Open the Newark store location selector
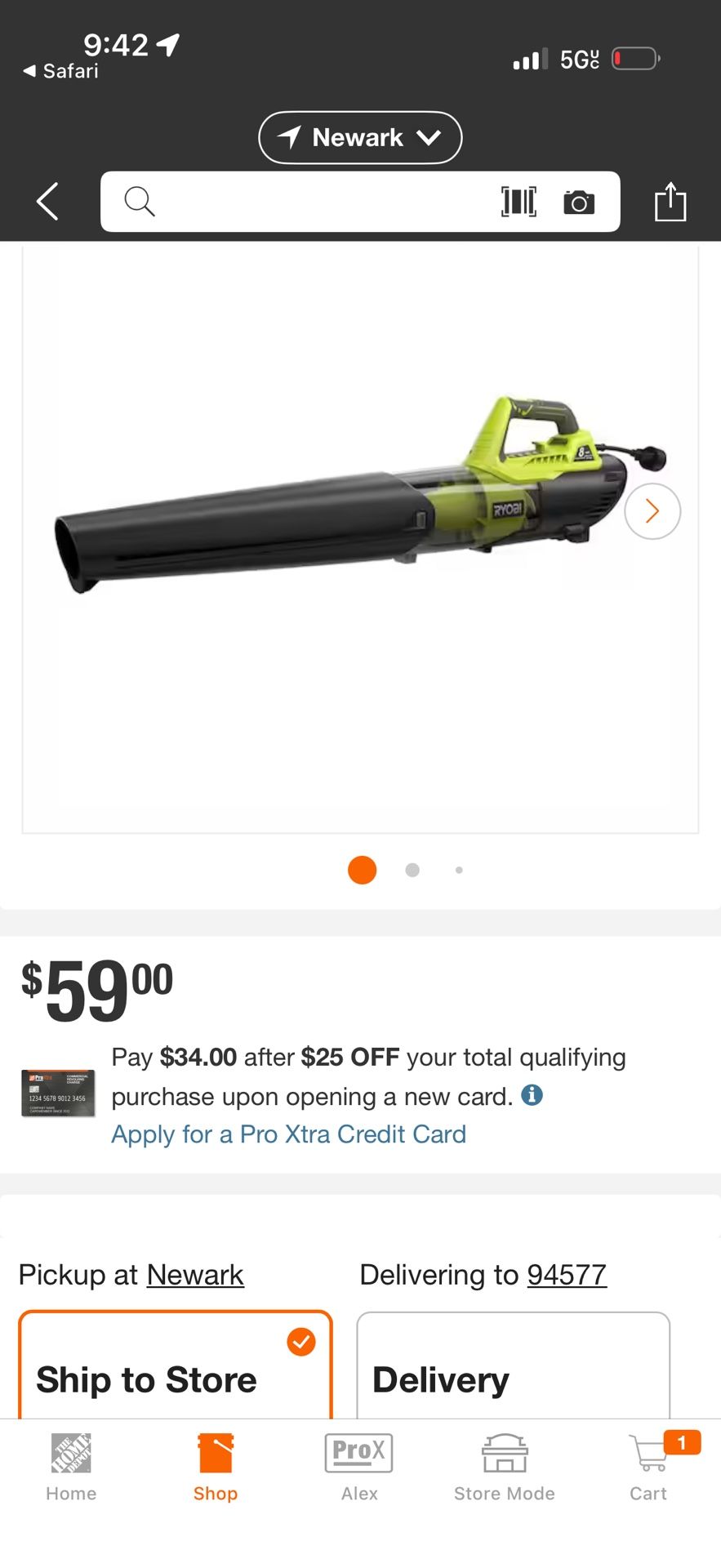Screen dimensions: 721x1568 point(359,137)
